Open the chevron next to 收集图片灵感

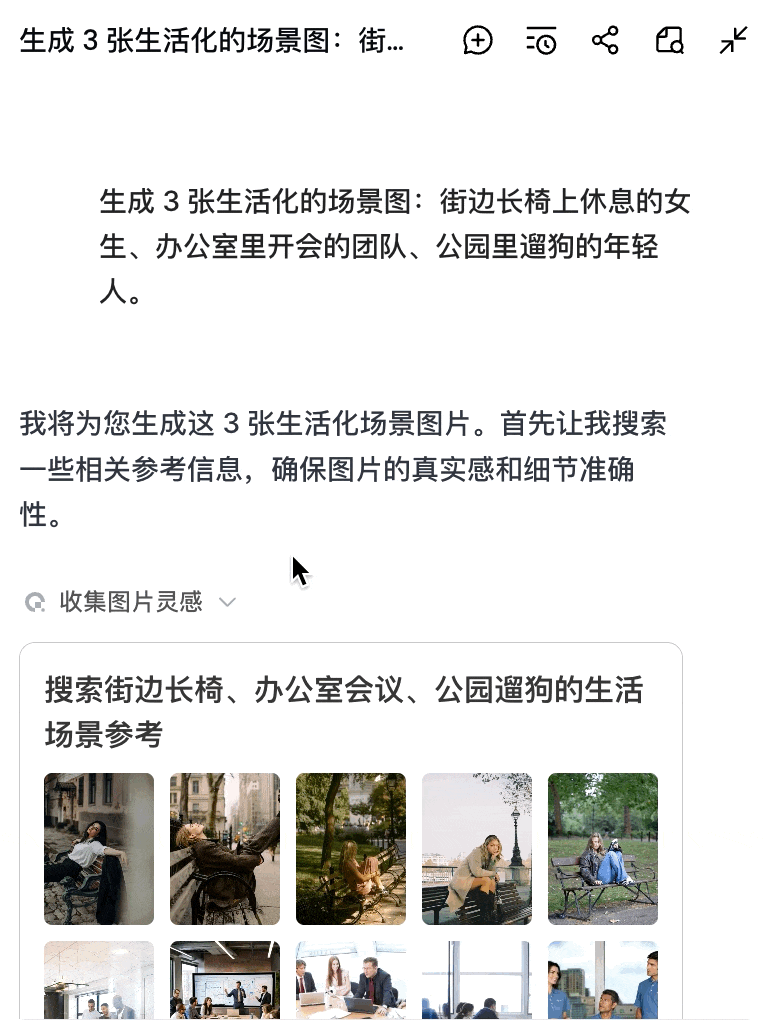pyautogui.click(x=228, y=602)
